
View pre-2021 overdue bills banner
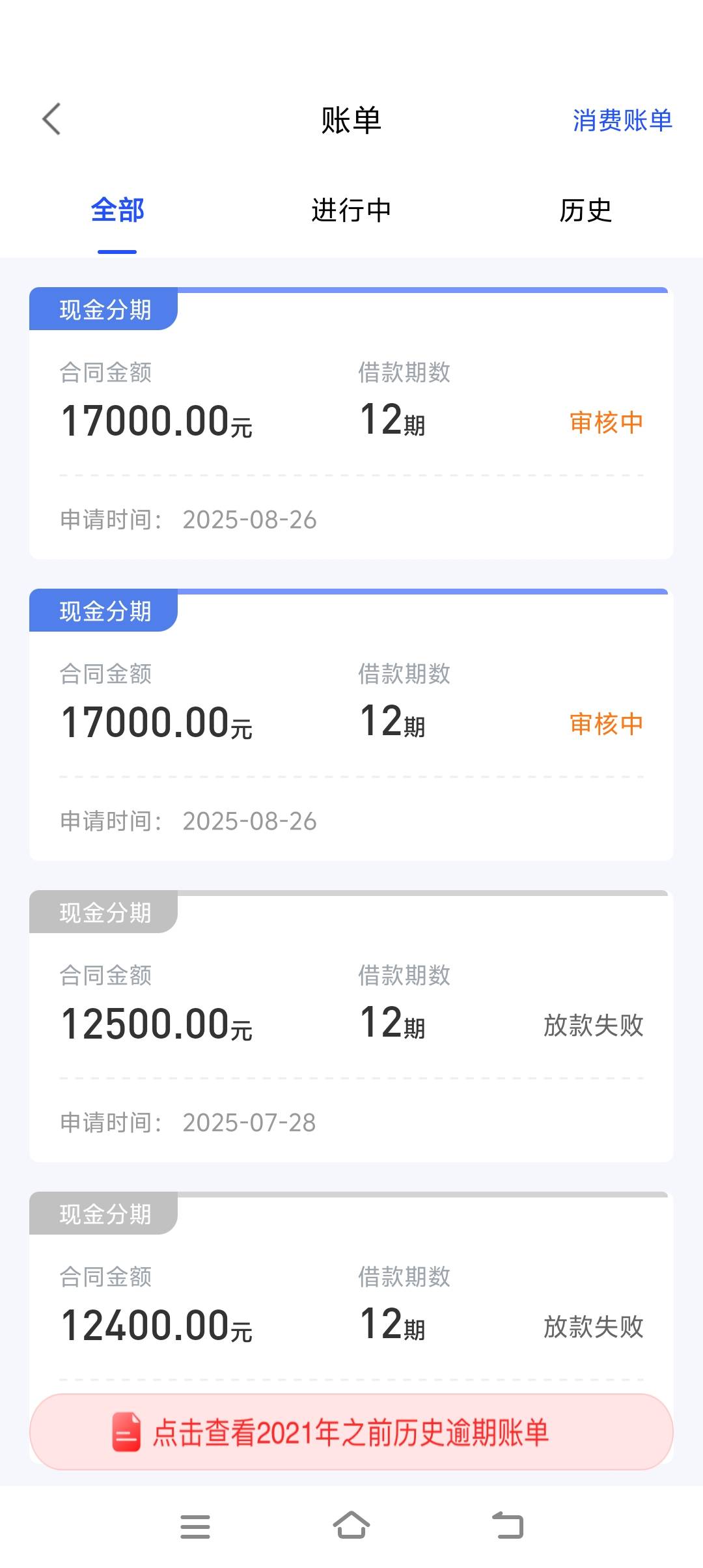pos(351,1432)
